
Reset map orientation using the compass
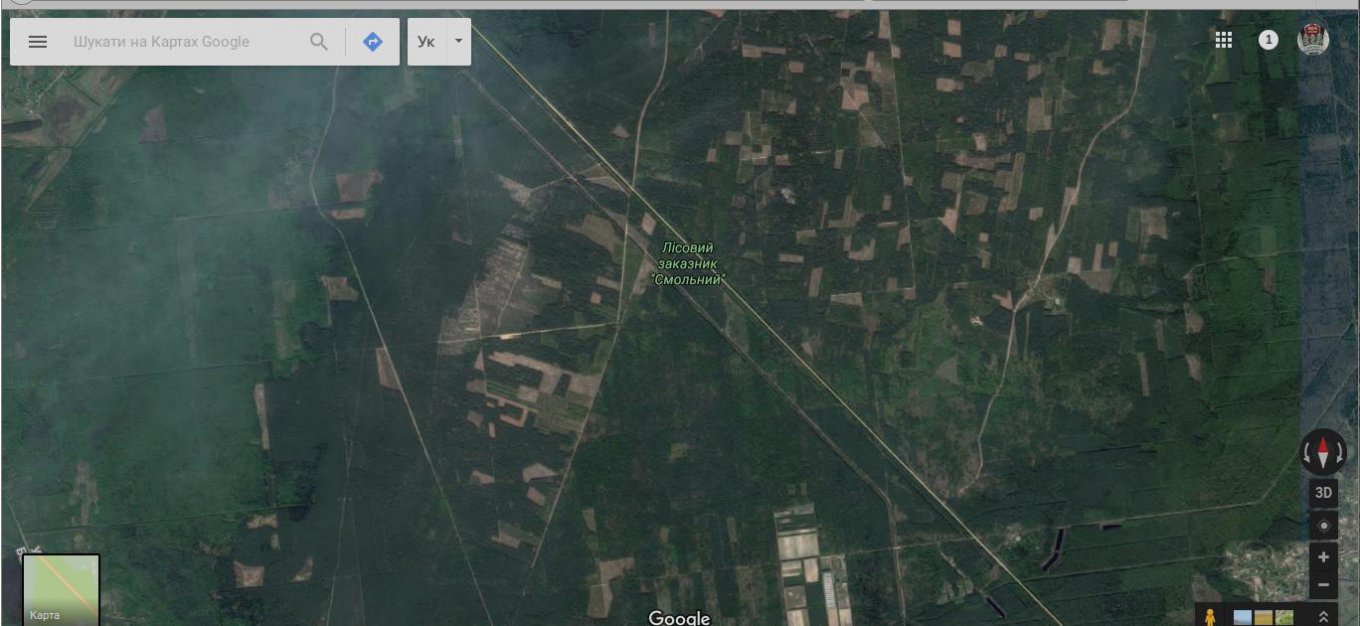[1323, 453]
